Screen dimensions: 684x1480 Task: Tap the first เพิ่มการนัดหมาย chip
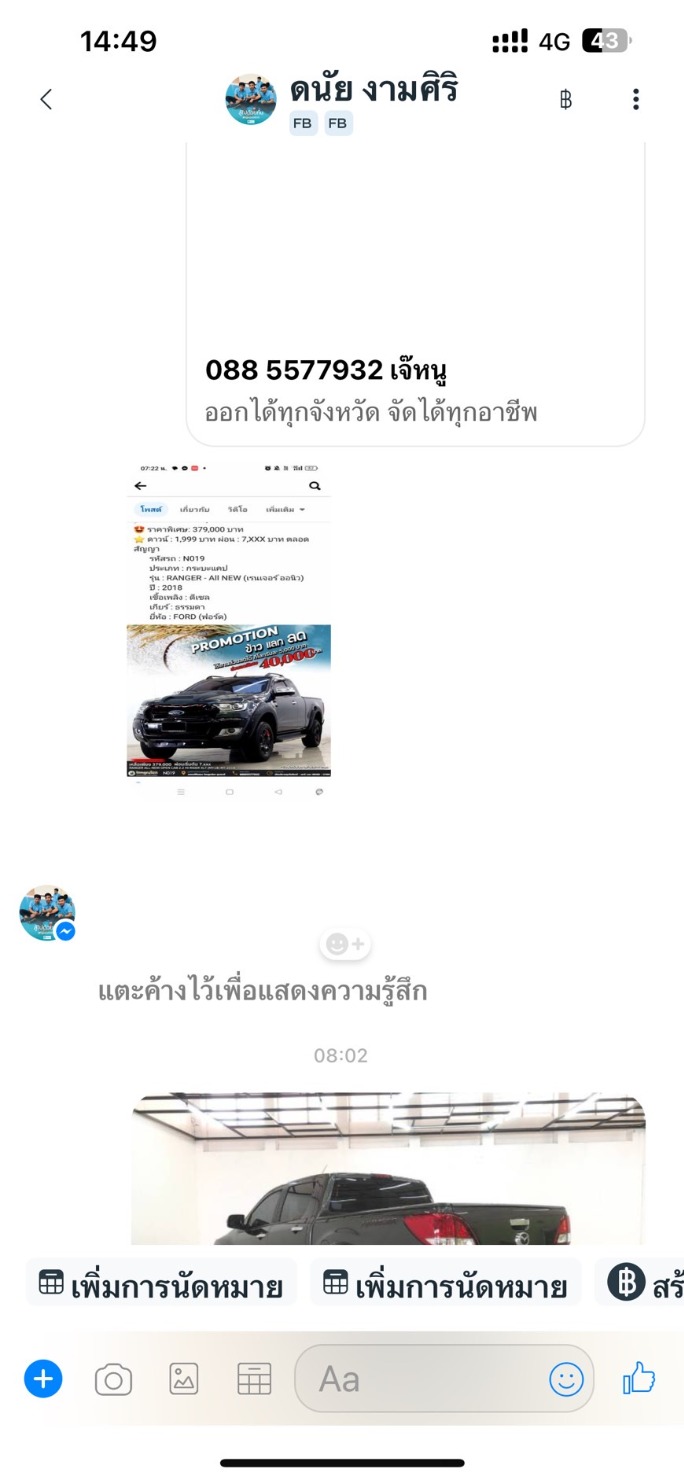click(161, 1285)
